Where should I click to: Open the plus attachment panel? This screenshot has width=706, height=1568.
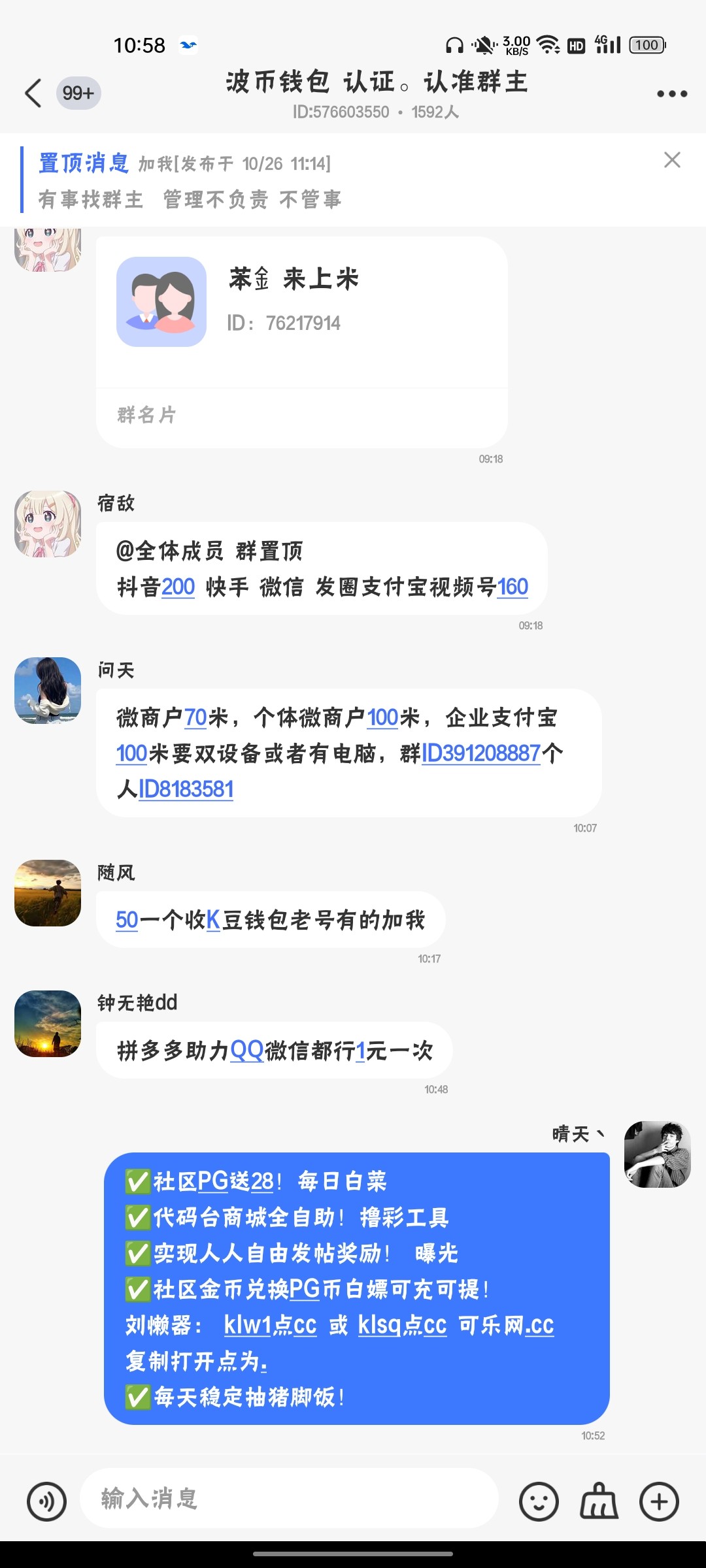[x=660, y=1499]
